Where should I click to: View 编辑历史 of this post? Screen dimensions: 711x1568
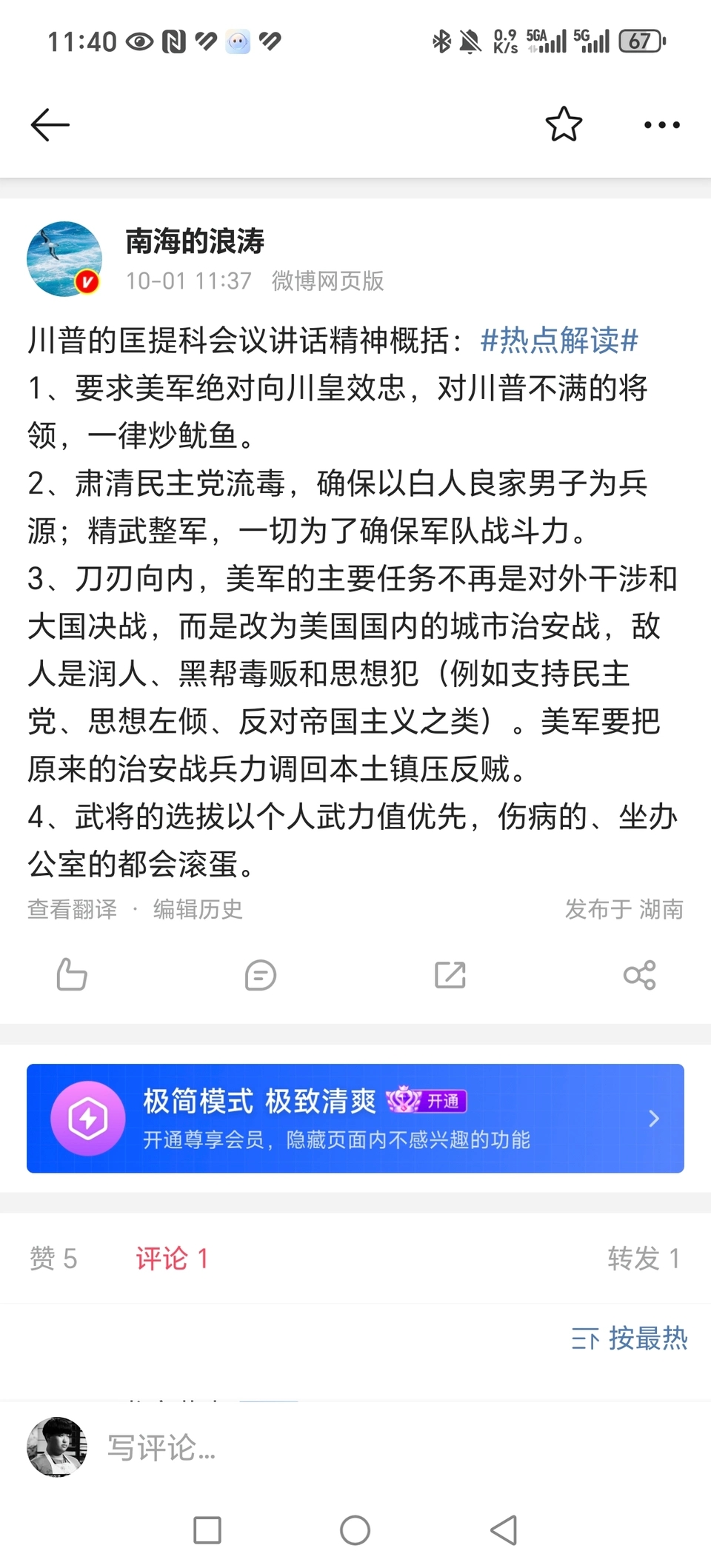[x=198, y=909]
